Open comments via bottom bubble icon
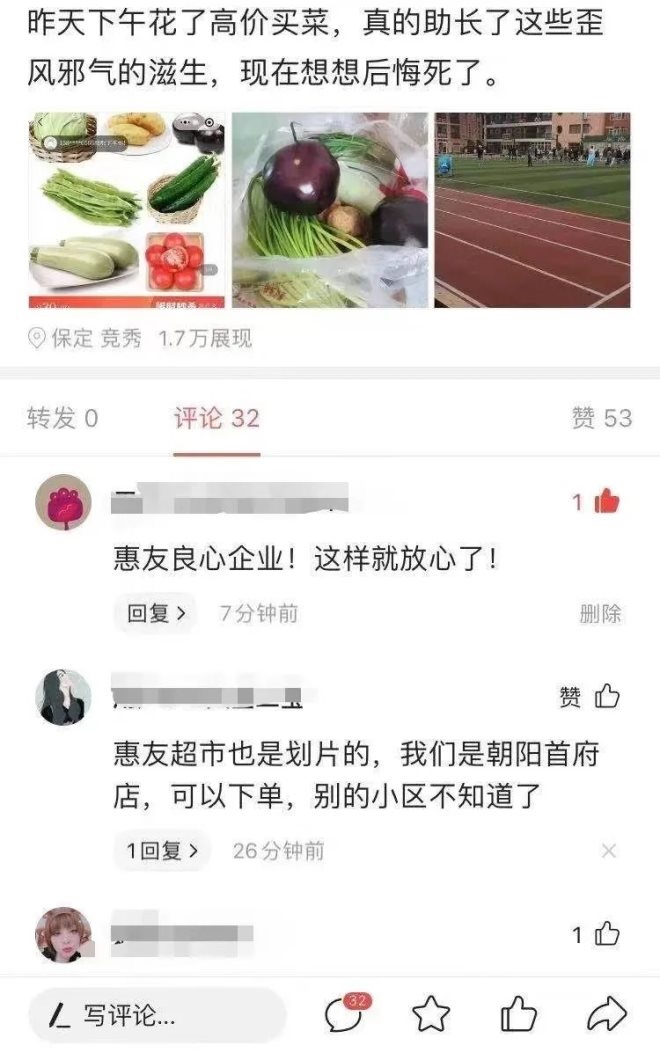The width and height of the screenshot is (660, 1053). point(344,1015)
